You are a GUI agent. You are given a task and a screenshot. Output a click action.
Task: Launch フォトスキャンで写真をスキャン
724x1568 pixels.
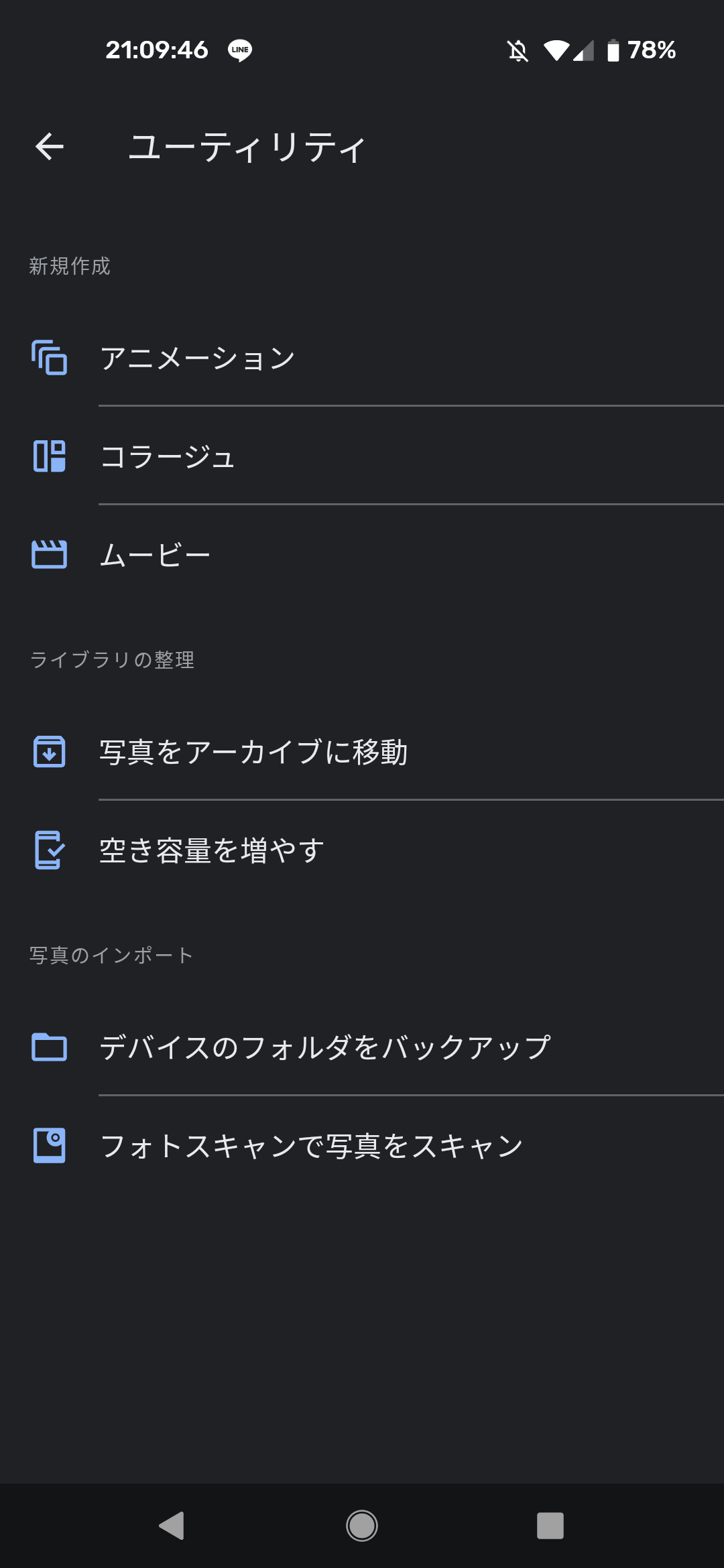click(x=311, y=1146)
